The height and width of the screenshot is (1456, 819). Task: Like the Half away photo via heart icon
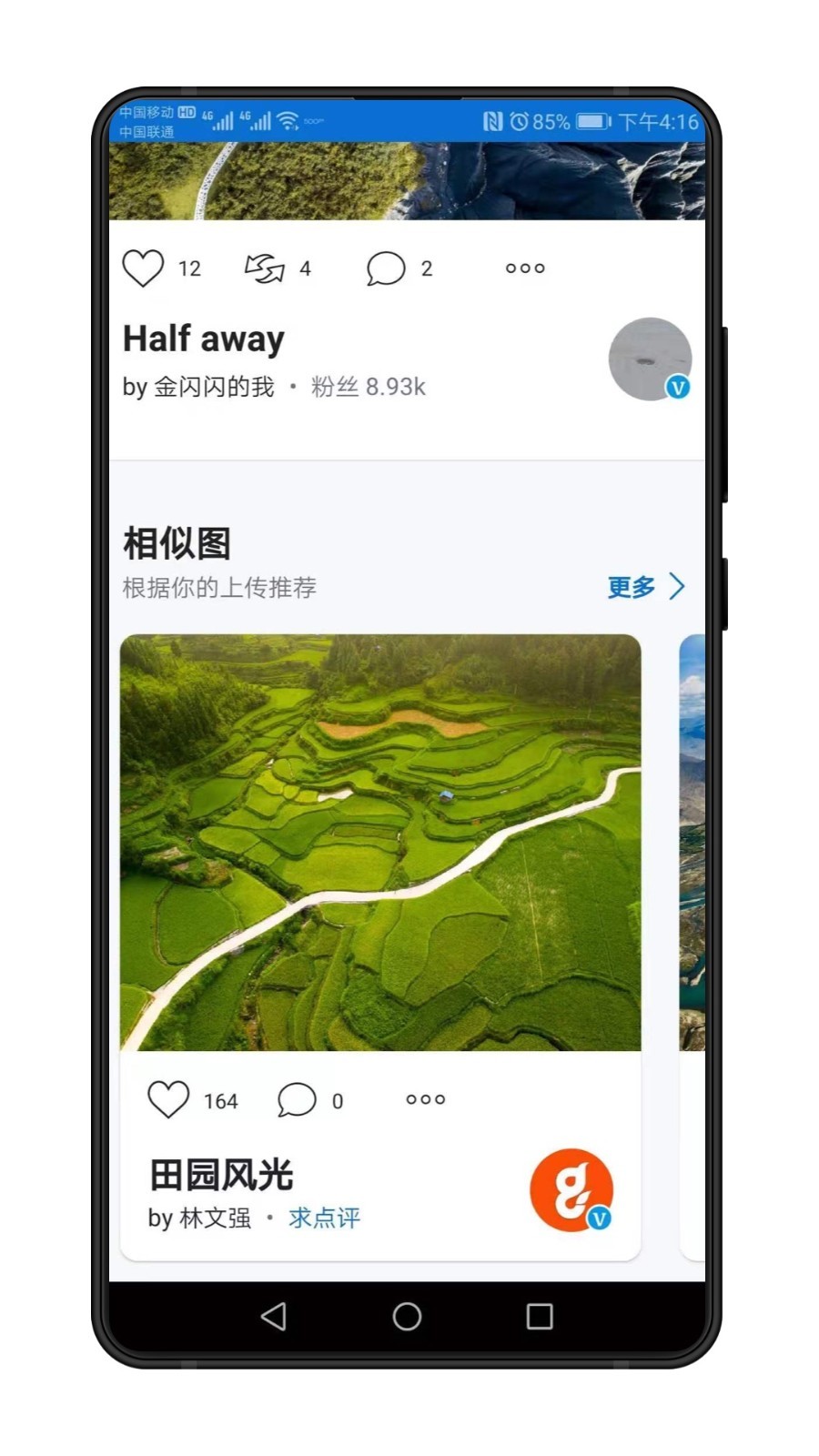pos(143,268)
